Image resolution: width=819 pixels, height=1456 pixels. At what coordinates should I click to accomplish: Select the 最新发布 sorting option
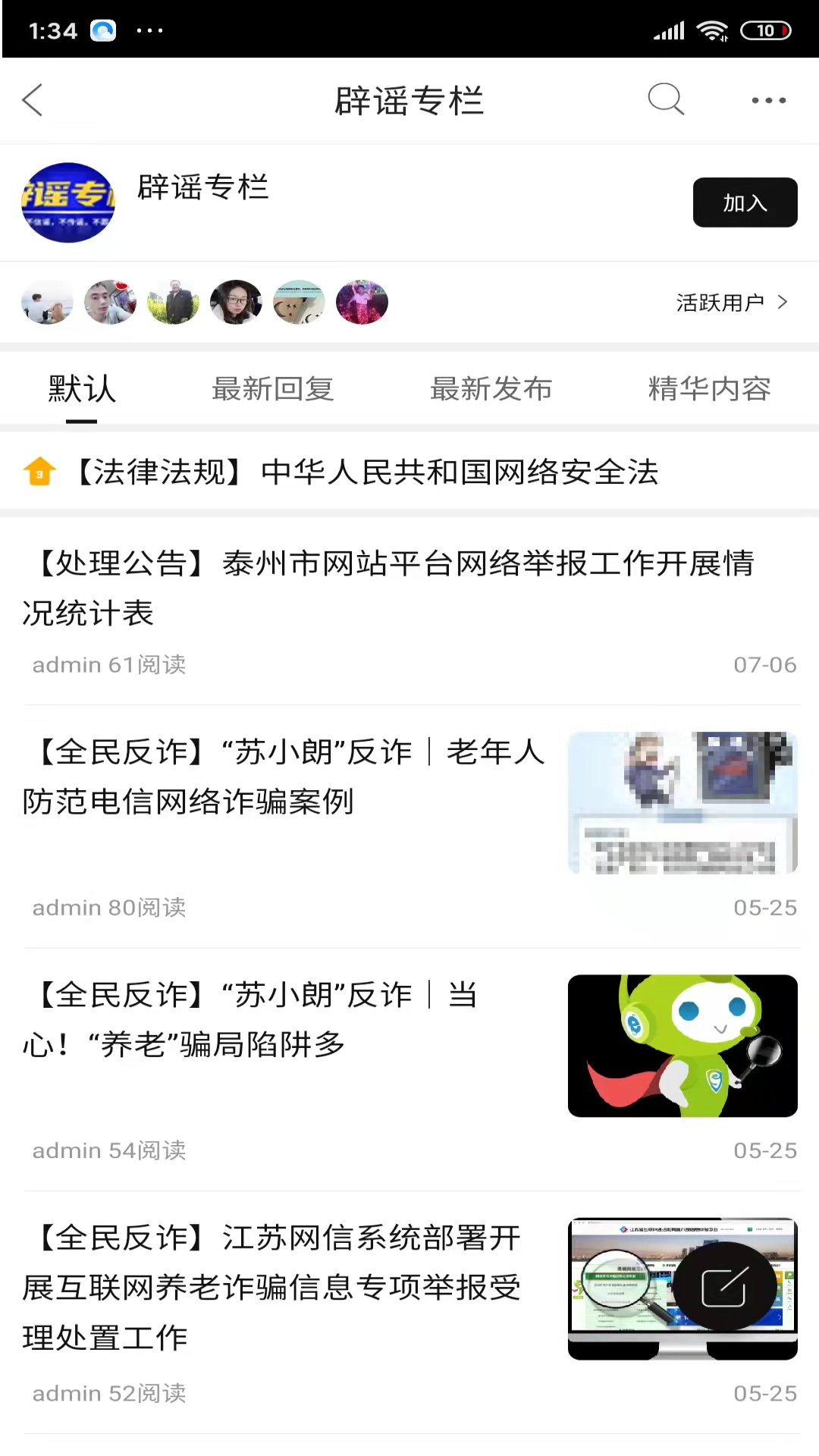pyautogui.click(x=491, y=389)
